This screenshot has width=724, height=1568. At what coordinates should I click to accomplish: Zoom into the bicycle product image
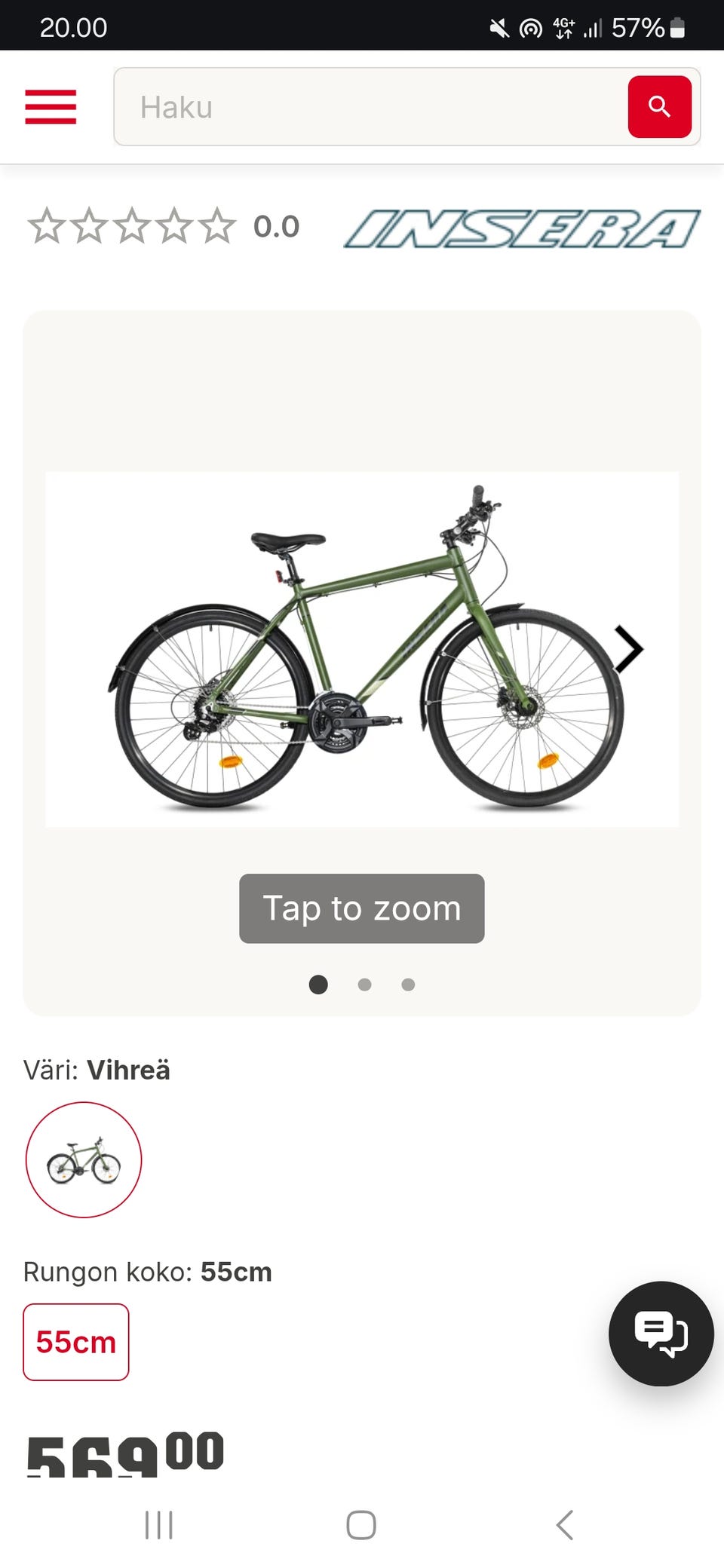(362, 650)
